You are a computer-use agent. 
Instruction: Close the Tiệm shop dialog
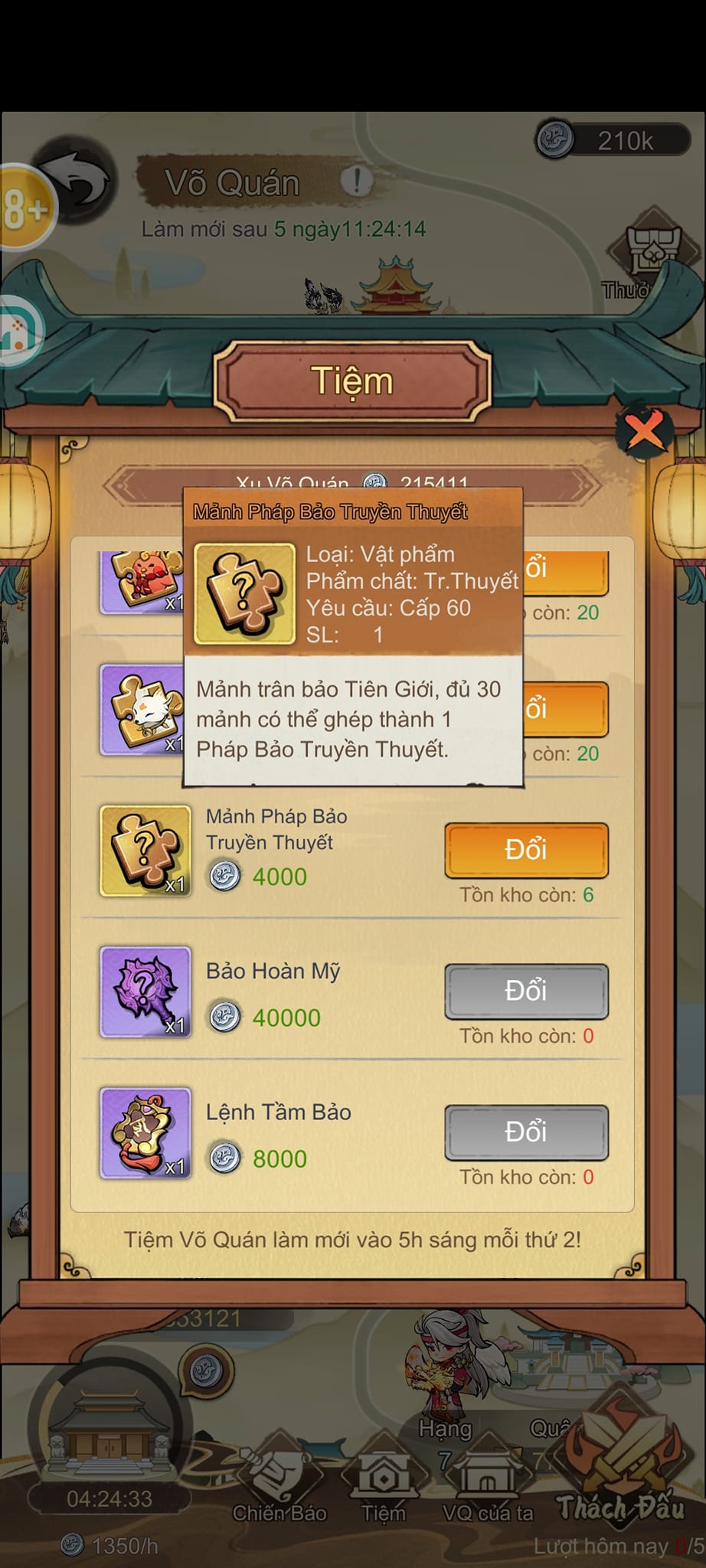pyautogui.click(x=645, y=431)
